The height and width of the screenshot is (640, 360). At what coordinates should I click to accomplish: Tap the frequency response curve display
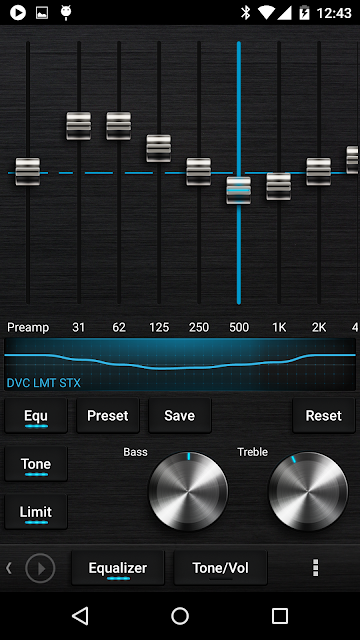tap(180, 364)
